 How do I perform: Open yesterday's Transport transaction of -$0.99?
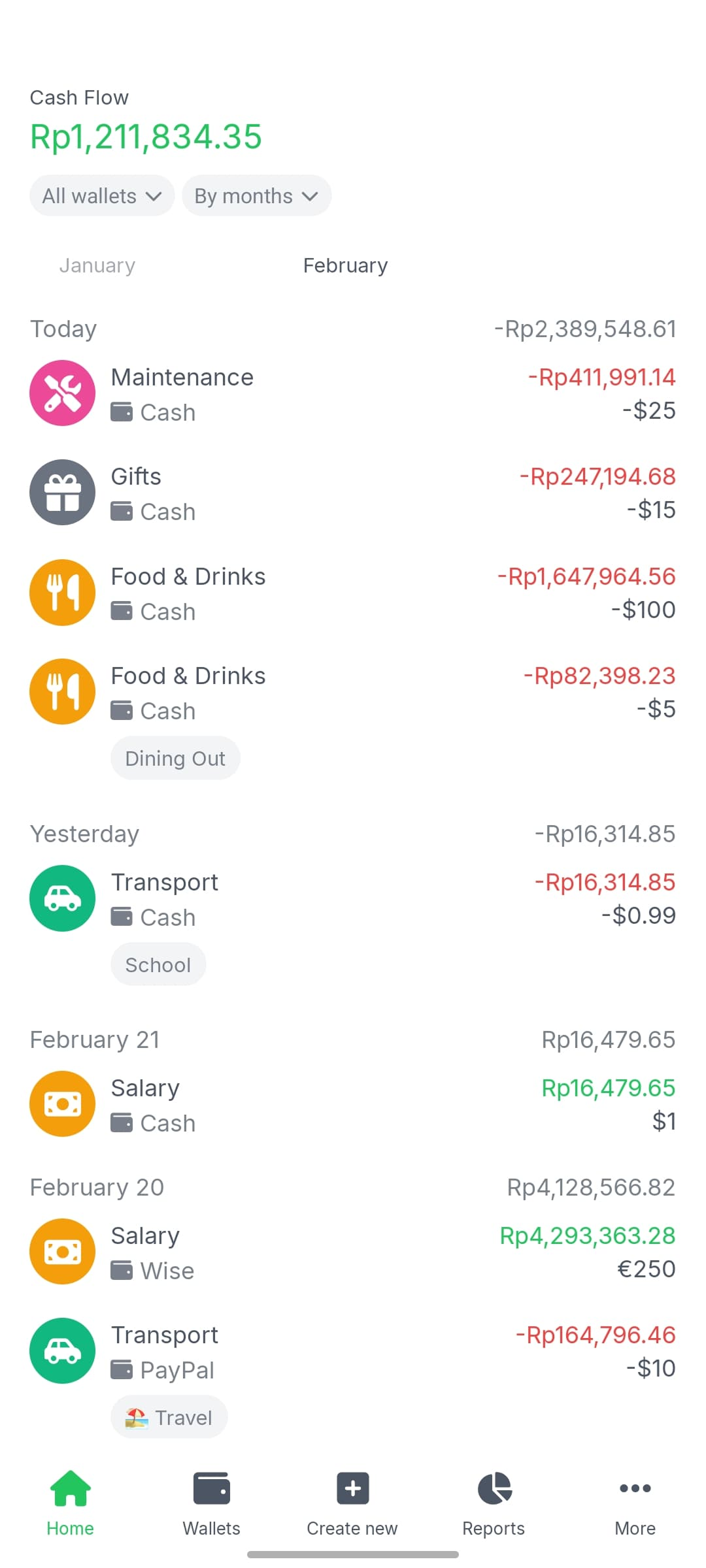[x=353, y=924]
